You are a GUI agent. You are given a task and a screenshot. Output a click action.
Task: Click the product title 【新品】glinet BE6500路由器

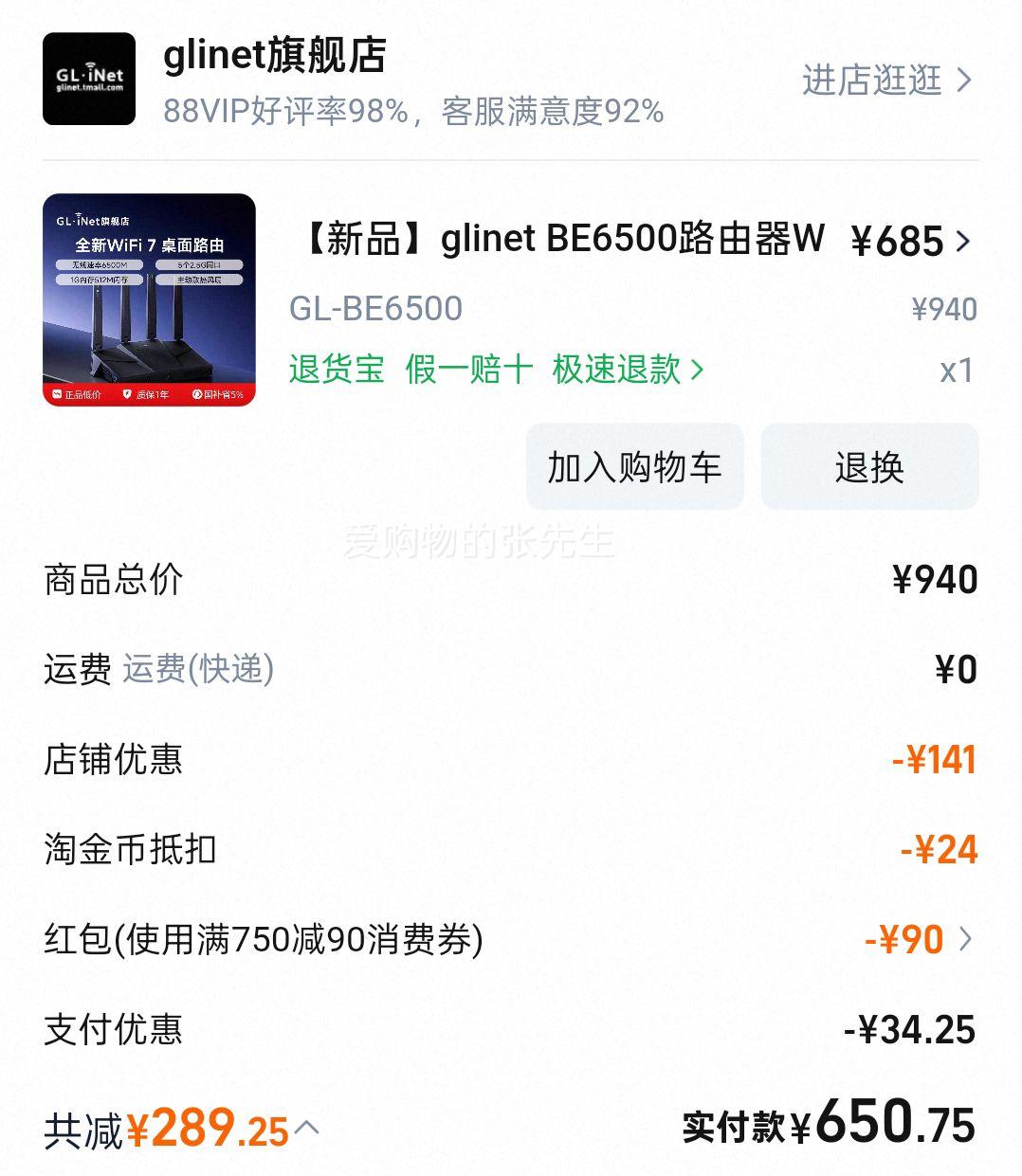coord(559,241)
